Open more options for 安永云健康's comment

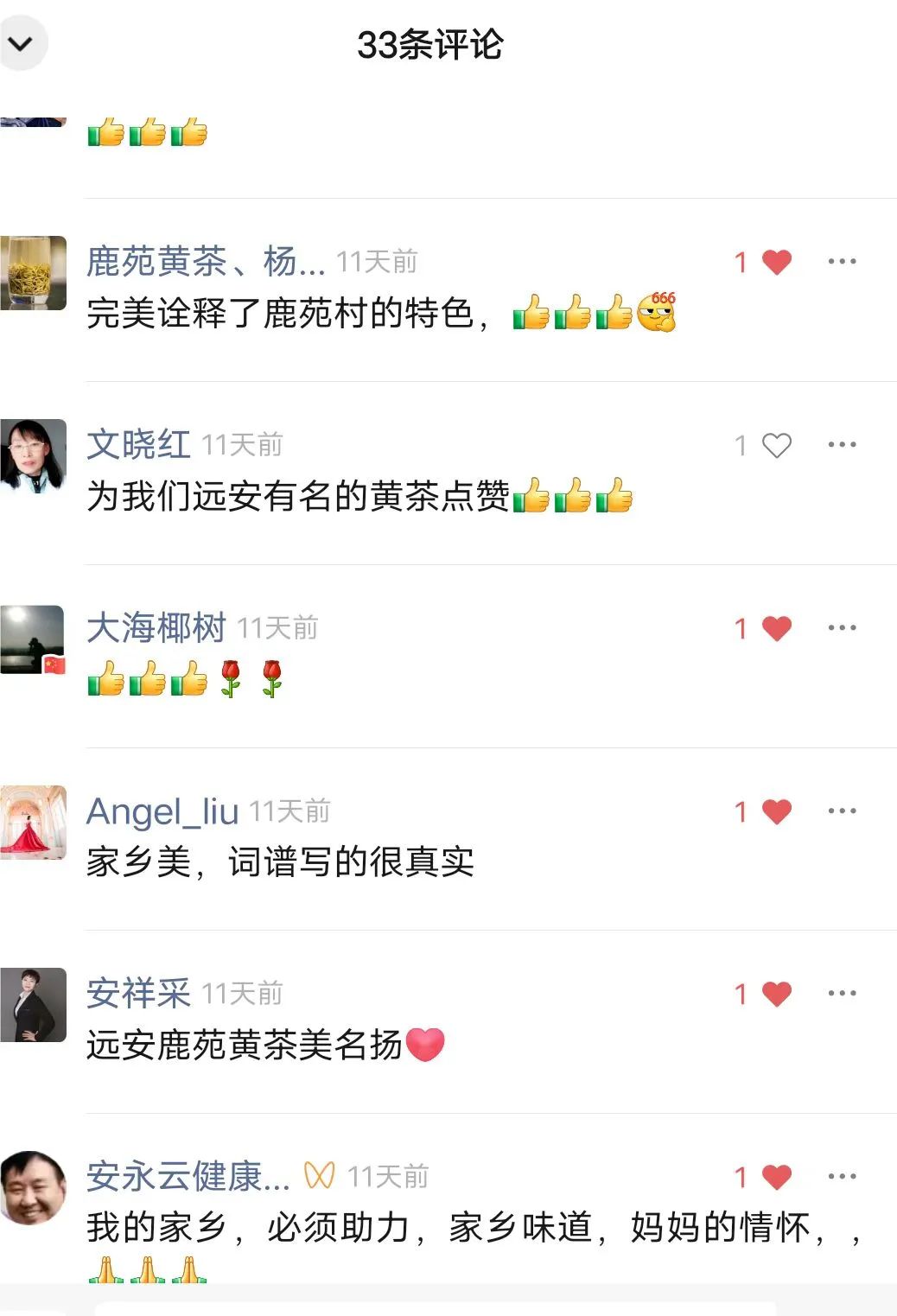842,1176
